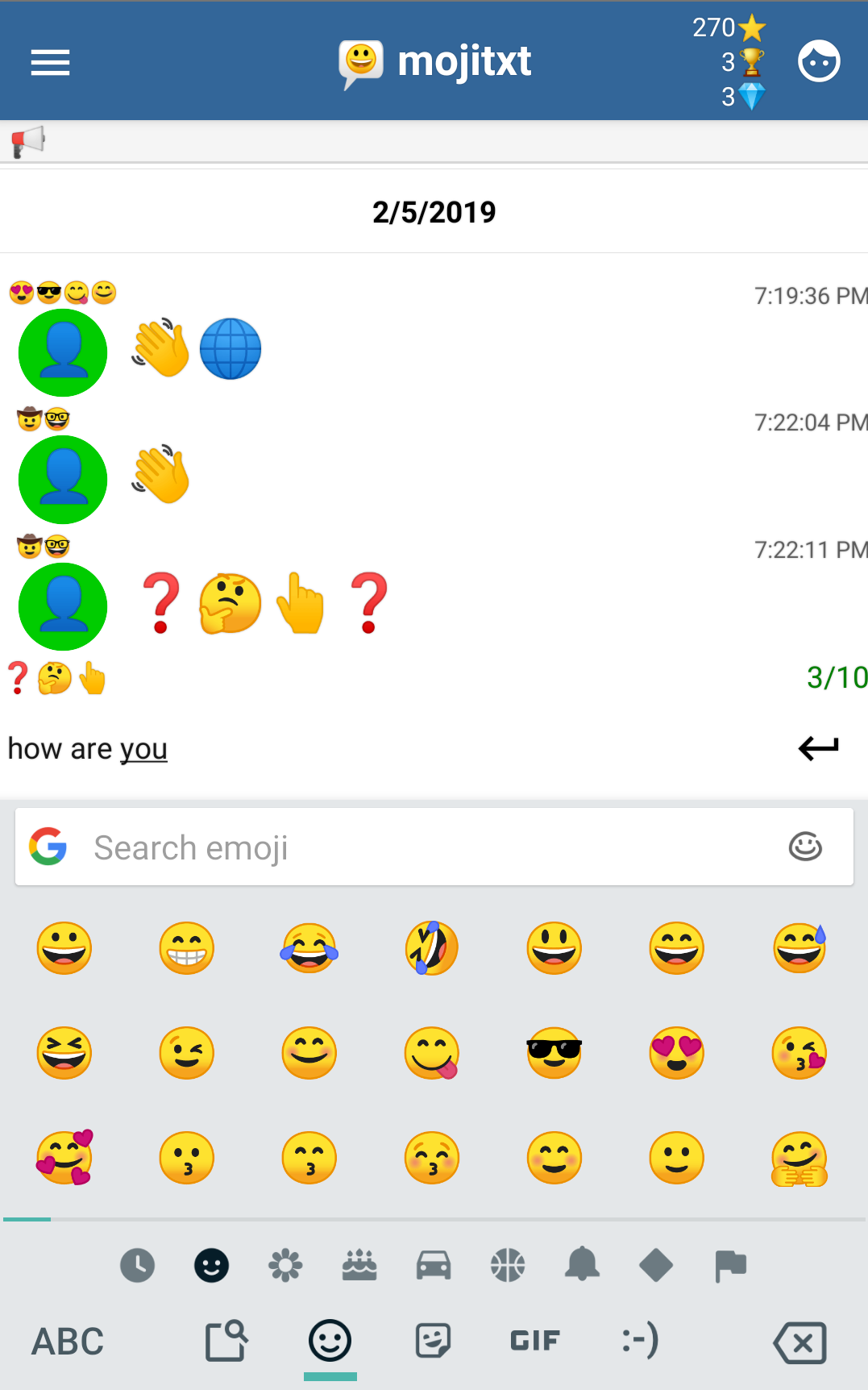
Task: Insert the winking face emoji
Action: pyautogui.click(x=187, y=1053)
